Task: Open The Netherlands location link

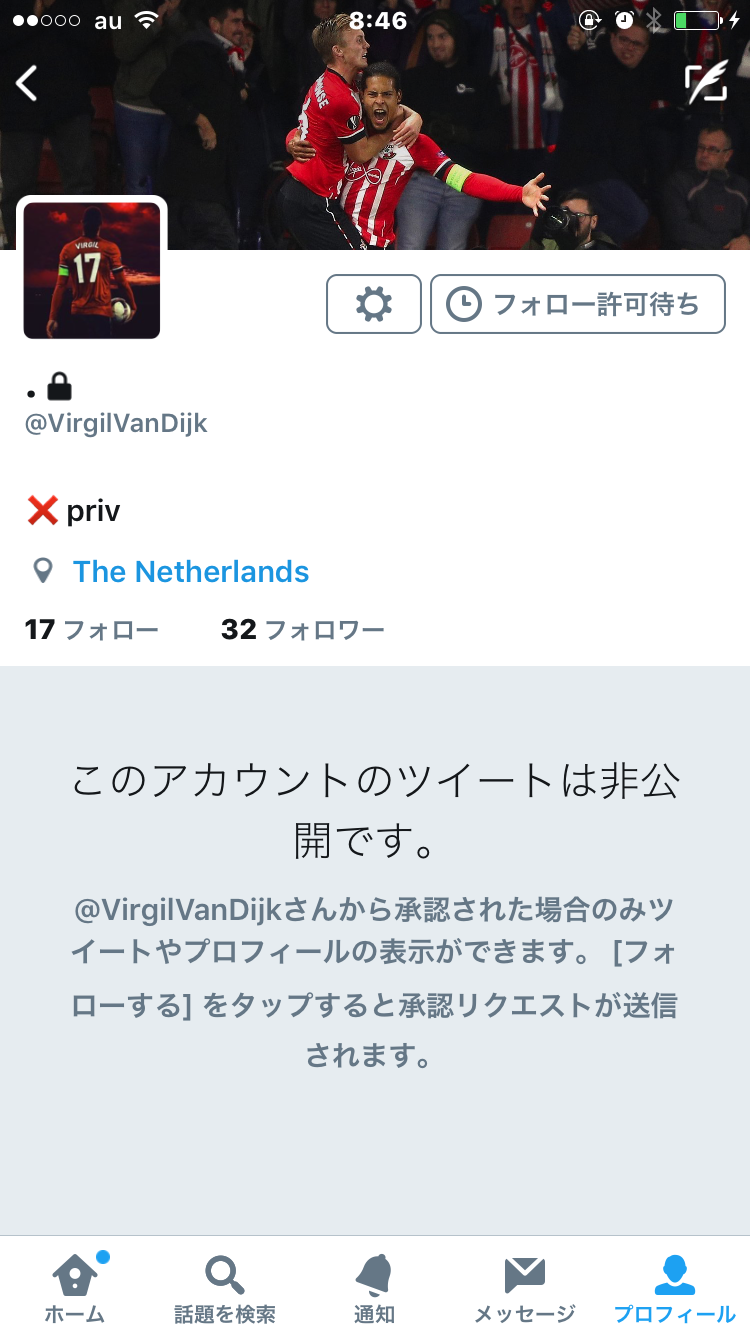Action: pos(190,572)
